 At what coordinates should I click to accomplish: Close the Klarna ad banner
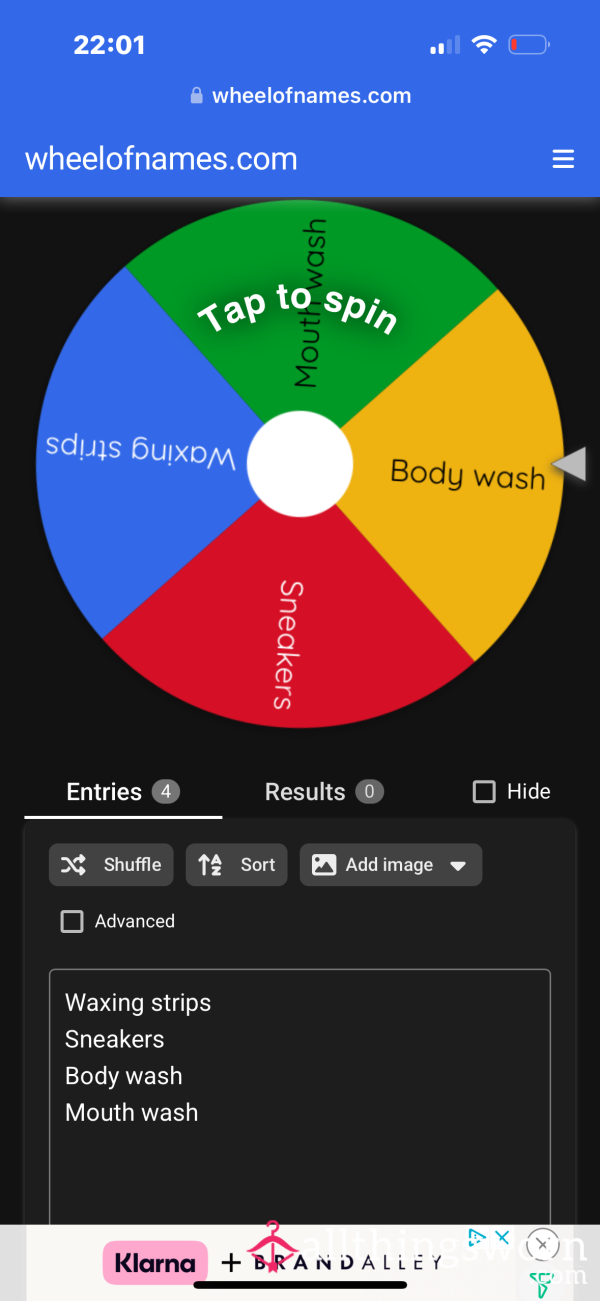[542, 1245]
